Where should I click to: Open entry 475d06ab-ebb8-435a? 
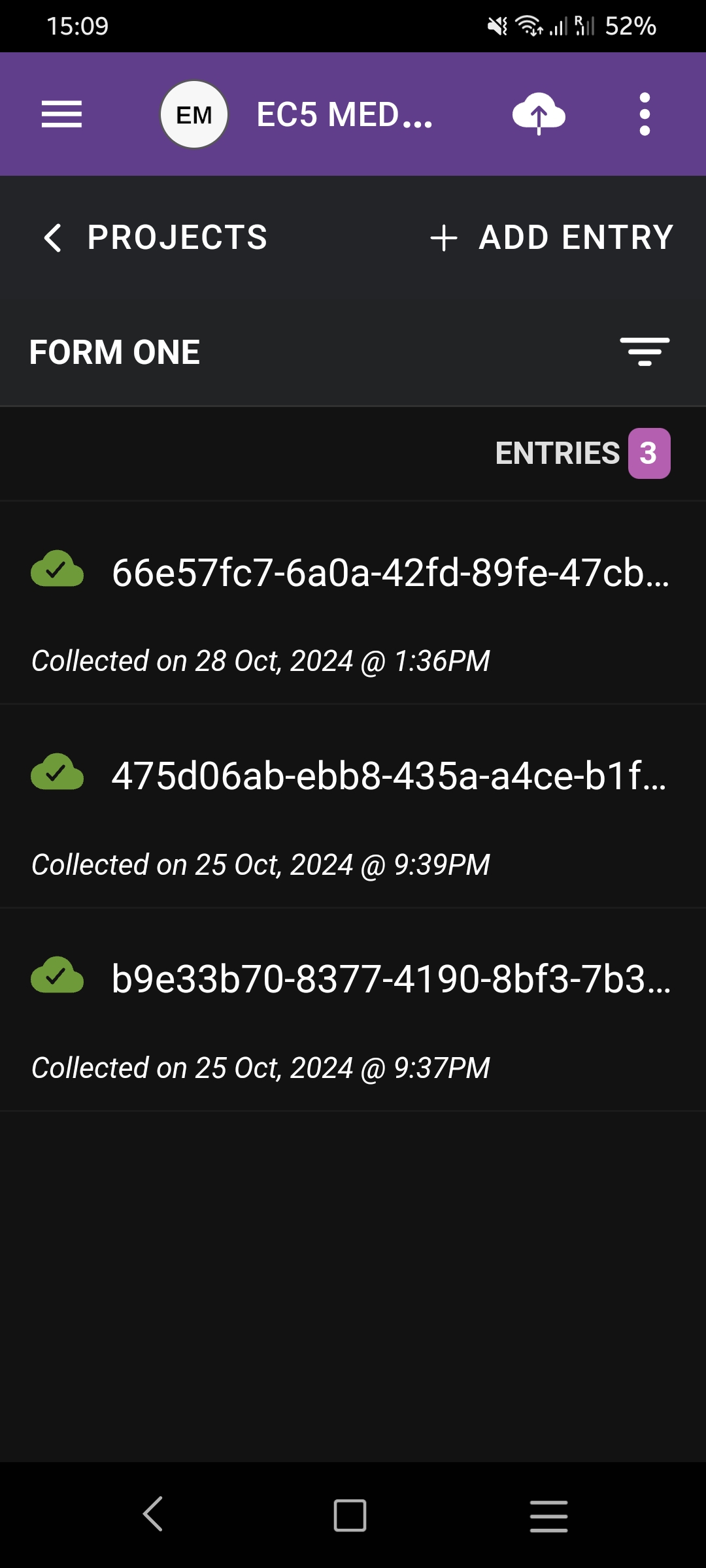[x=353, y=806]
